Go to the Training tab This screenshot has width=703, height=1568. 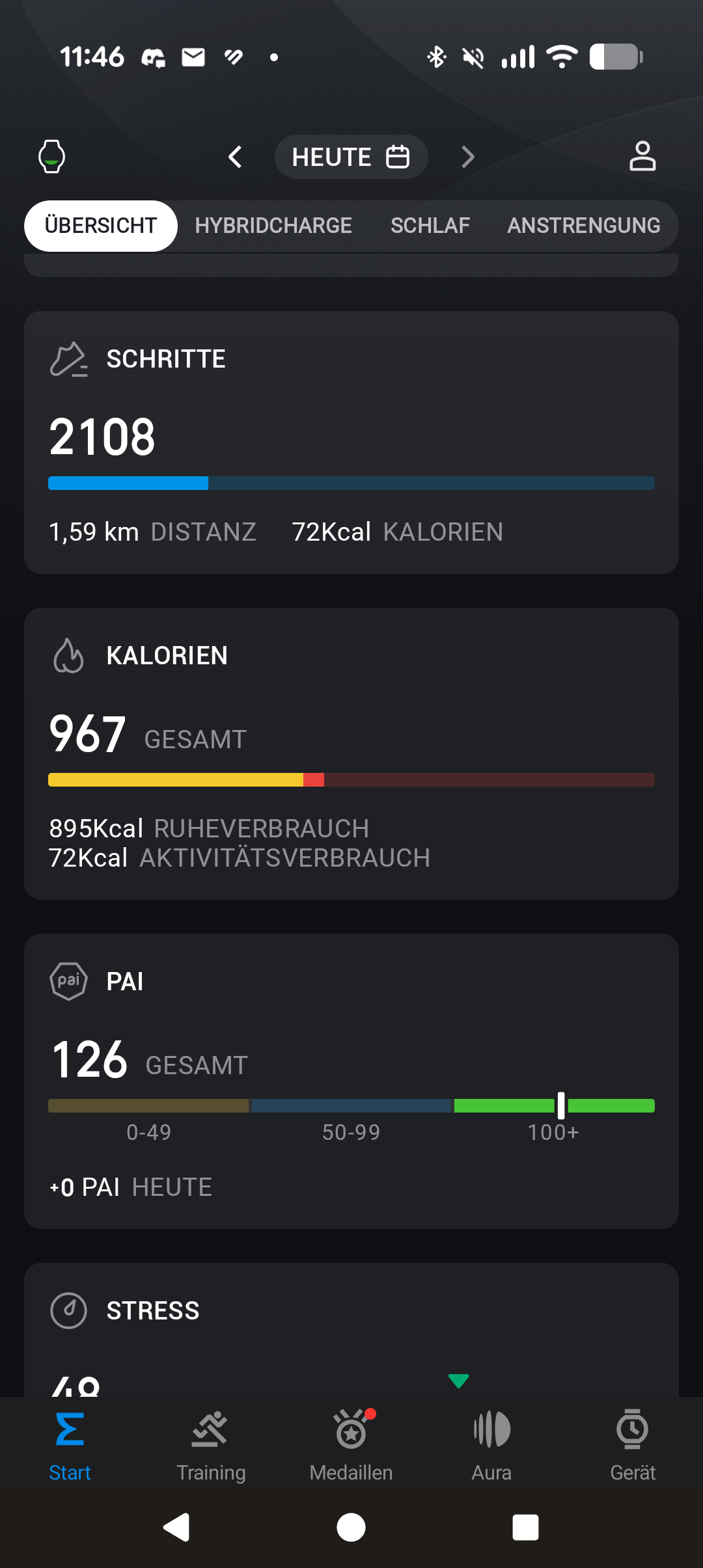[x=211, y=1444]
